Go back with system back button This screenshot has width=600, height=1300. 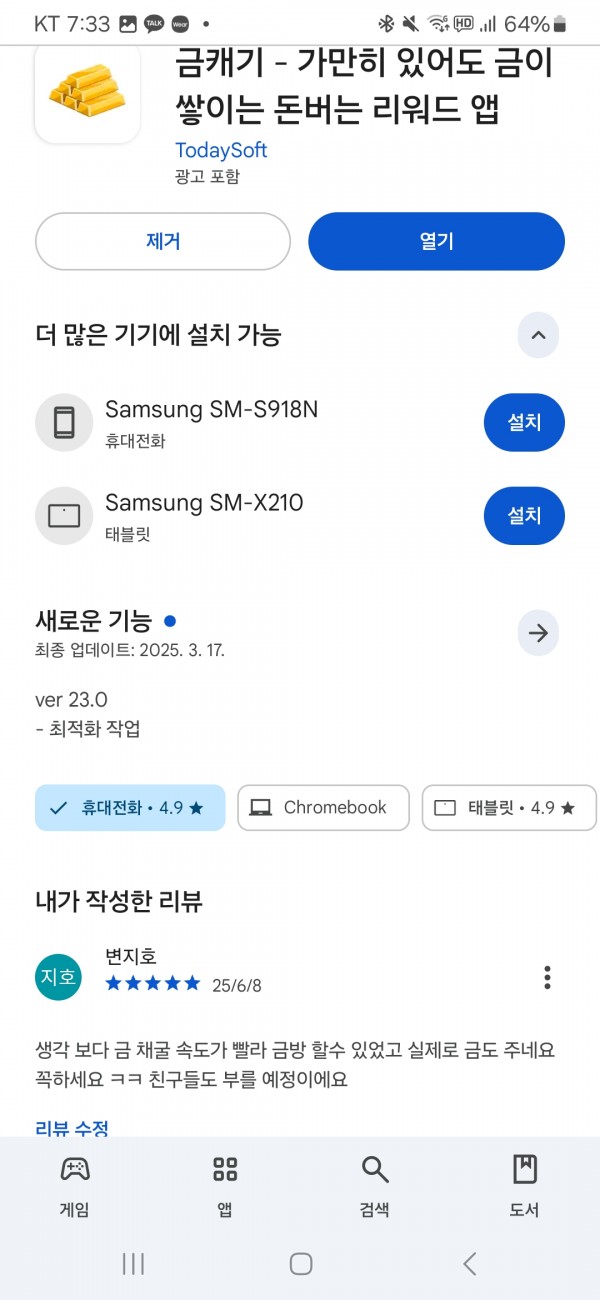click(x=469, y=1264)
